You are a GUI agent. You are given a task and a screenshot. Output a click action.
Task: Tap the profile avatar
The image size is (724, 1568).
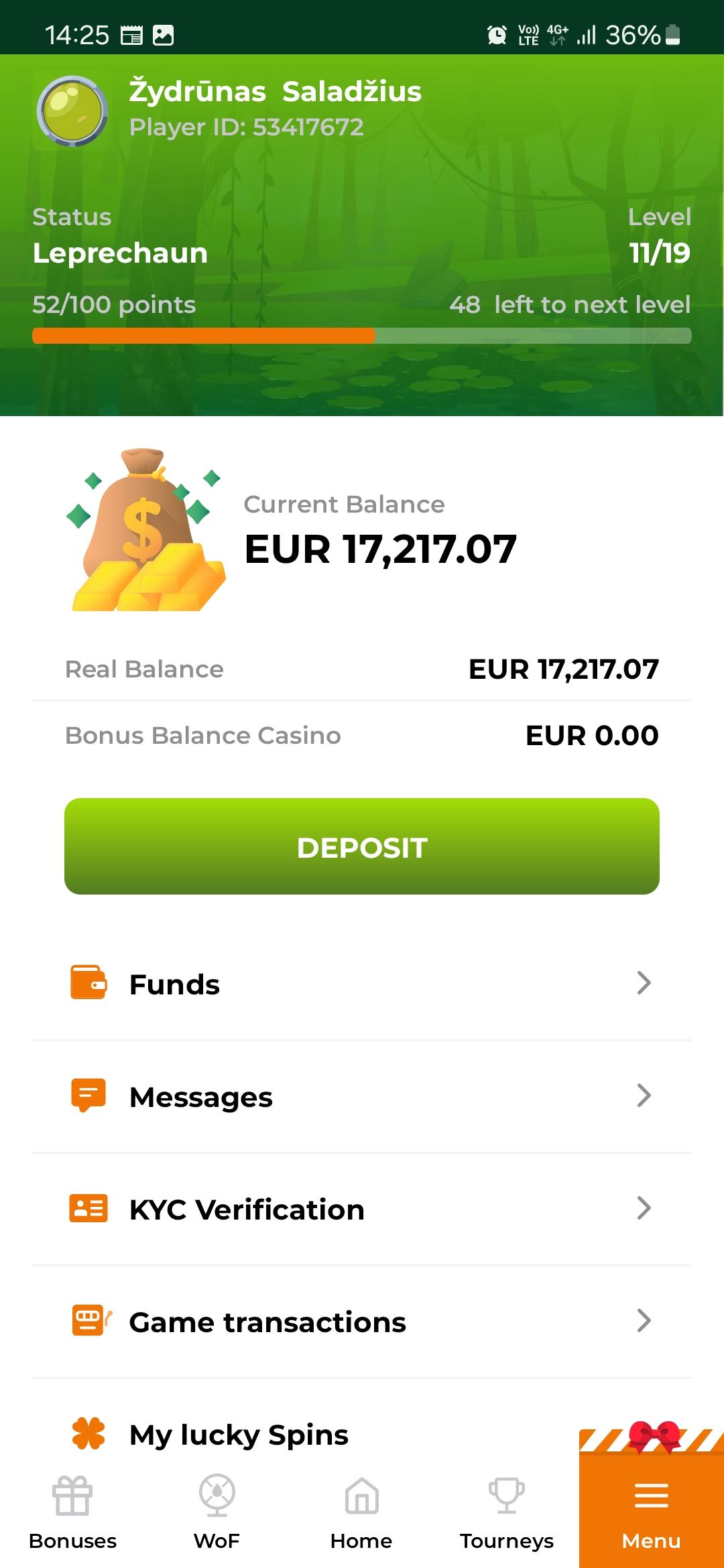click(x=72, y=111)
